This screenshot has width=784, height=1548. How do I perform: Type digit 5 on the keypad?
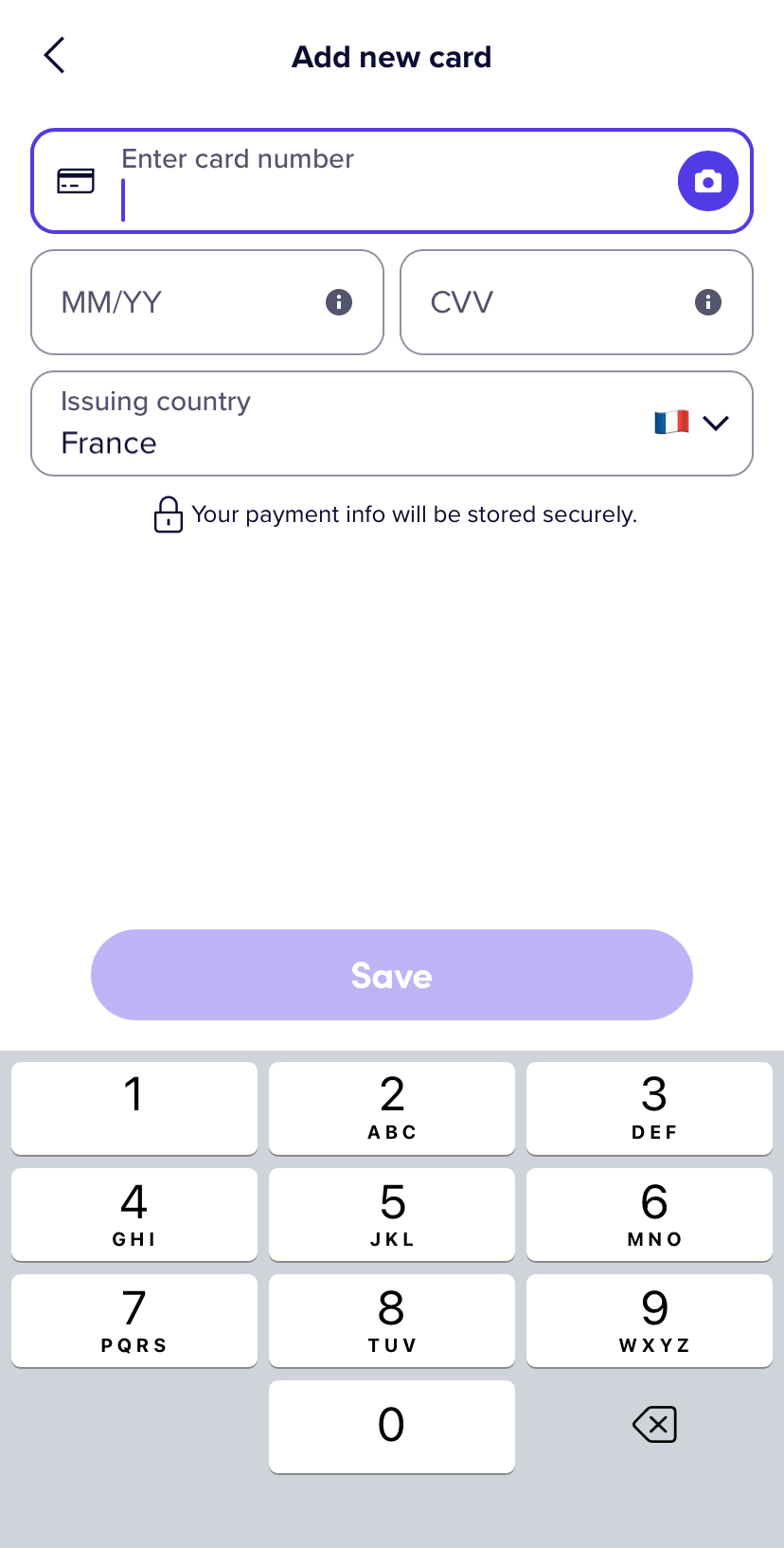[392, 1214]
